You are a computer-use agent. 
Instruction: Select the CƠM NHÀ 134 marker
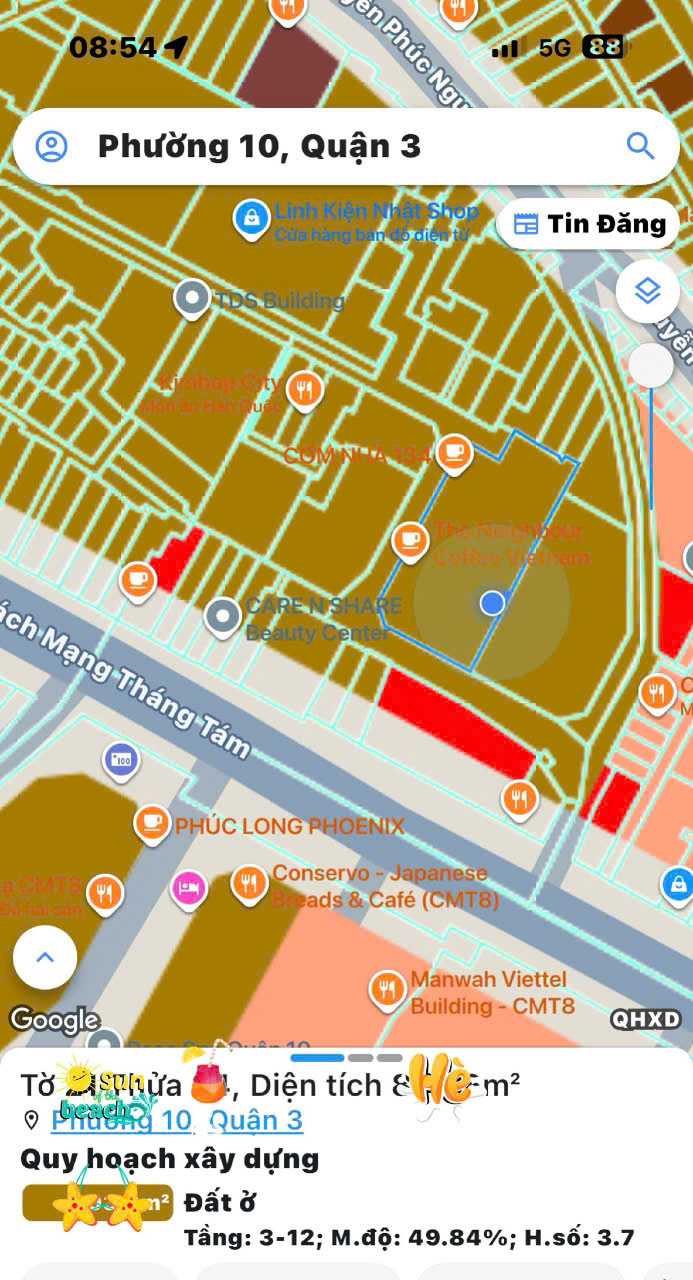(455, 452)
